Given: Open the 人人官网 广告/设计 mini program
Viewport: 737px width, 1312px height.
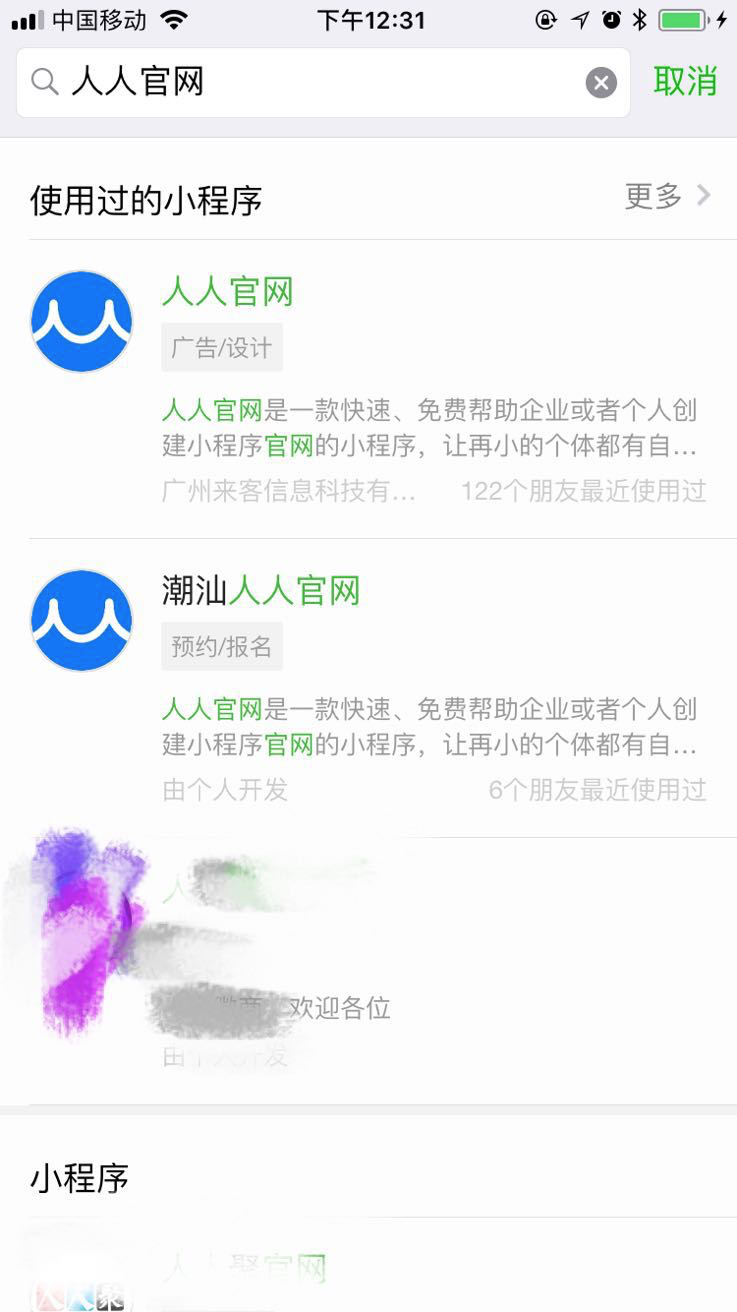Looking at the screenshot, I should (368, 389).
